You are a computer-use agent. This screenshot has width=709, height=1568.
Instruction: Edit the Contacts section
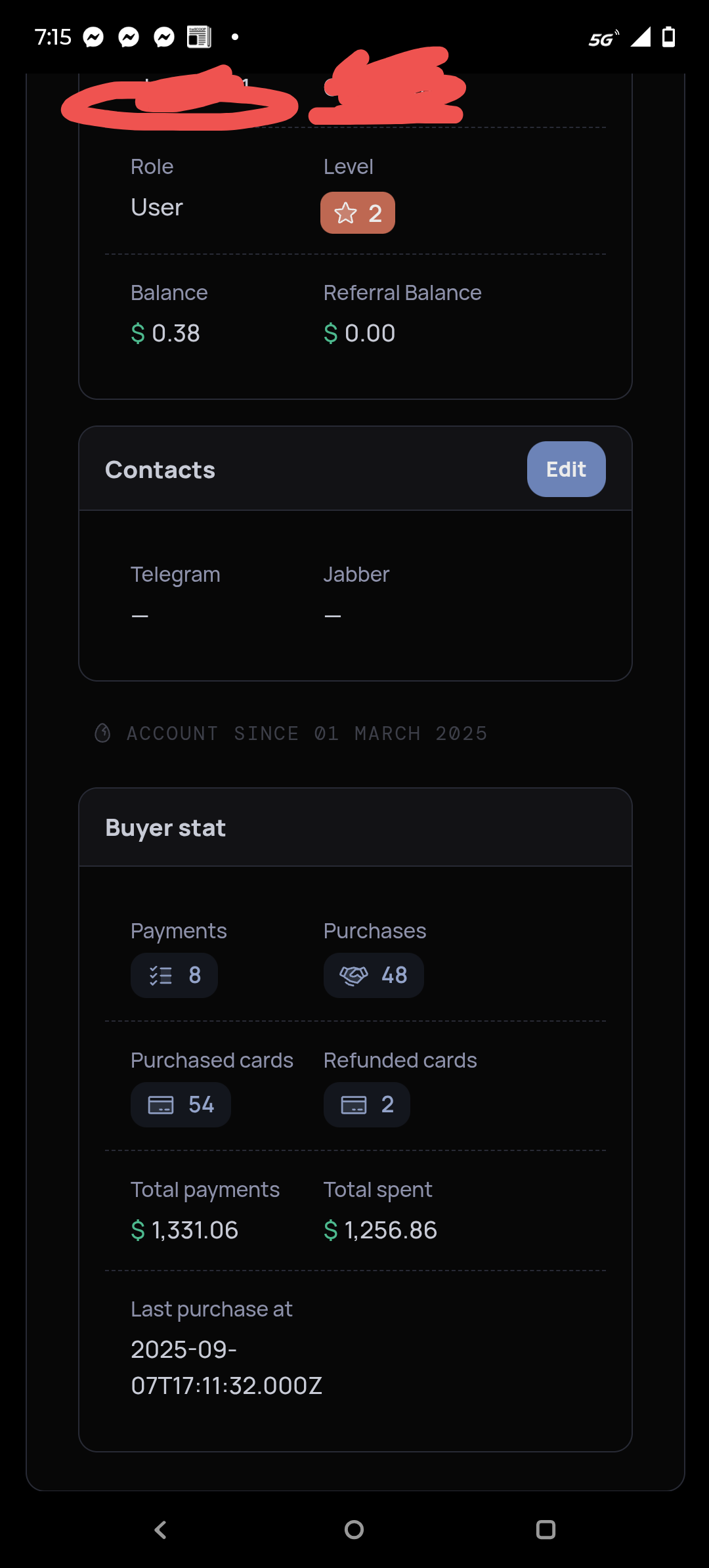(566, 469)
